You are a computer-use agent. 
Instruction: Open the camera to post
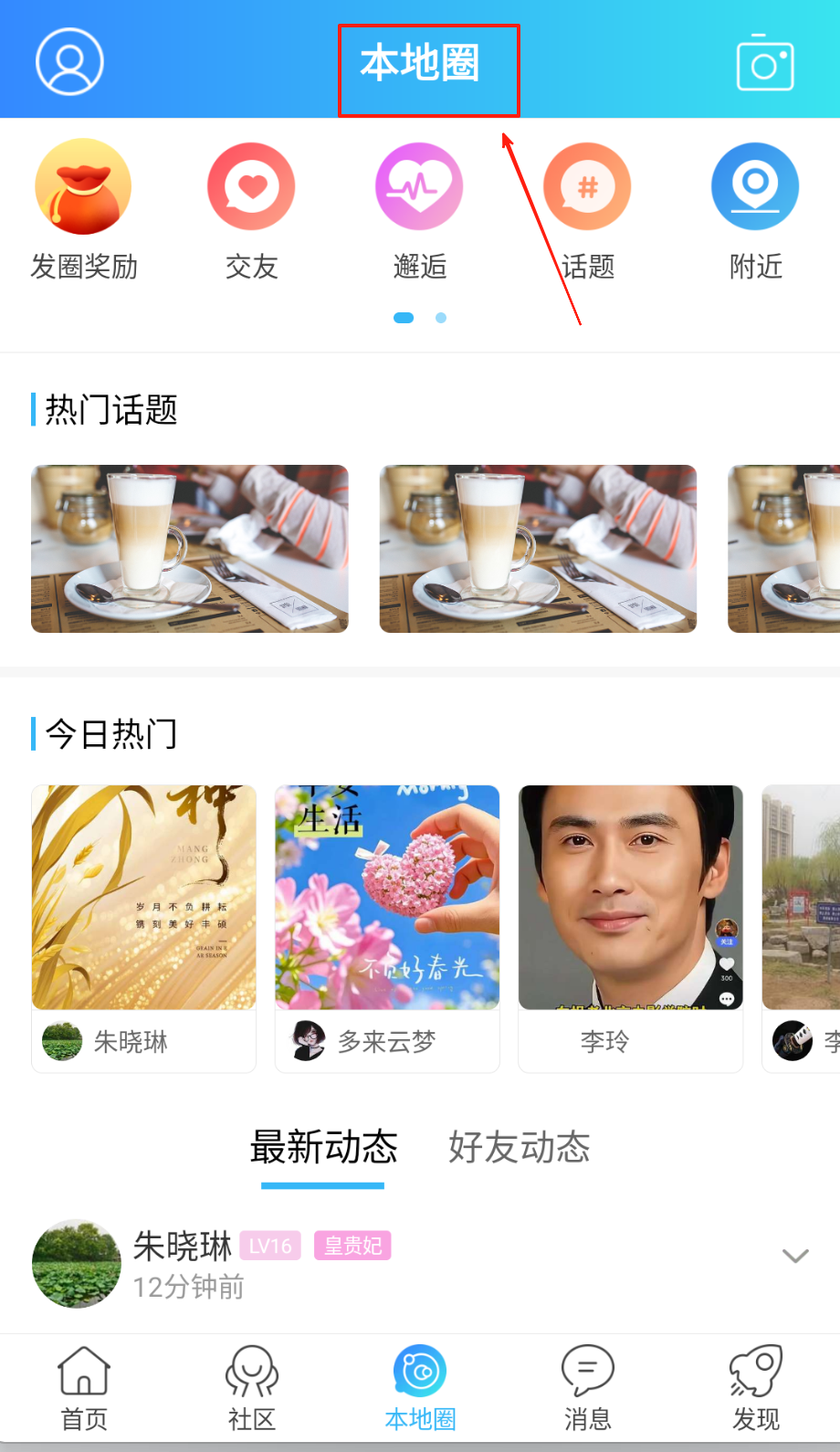click(765, 63)
